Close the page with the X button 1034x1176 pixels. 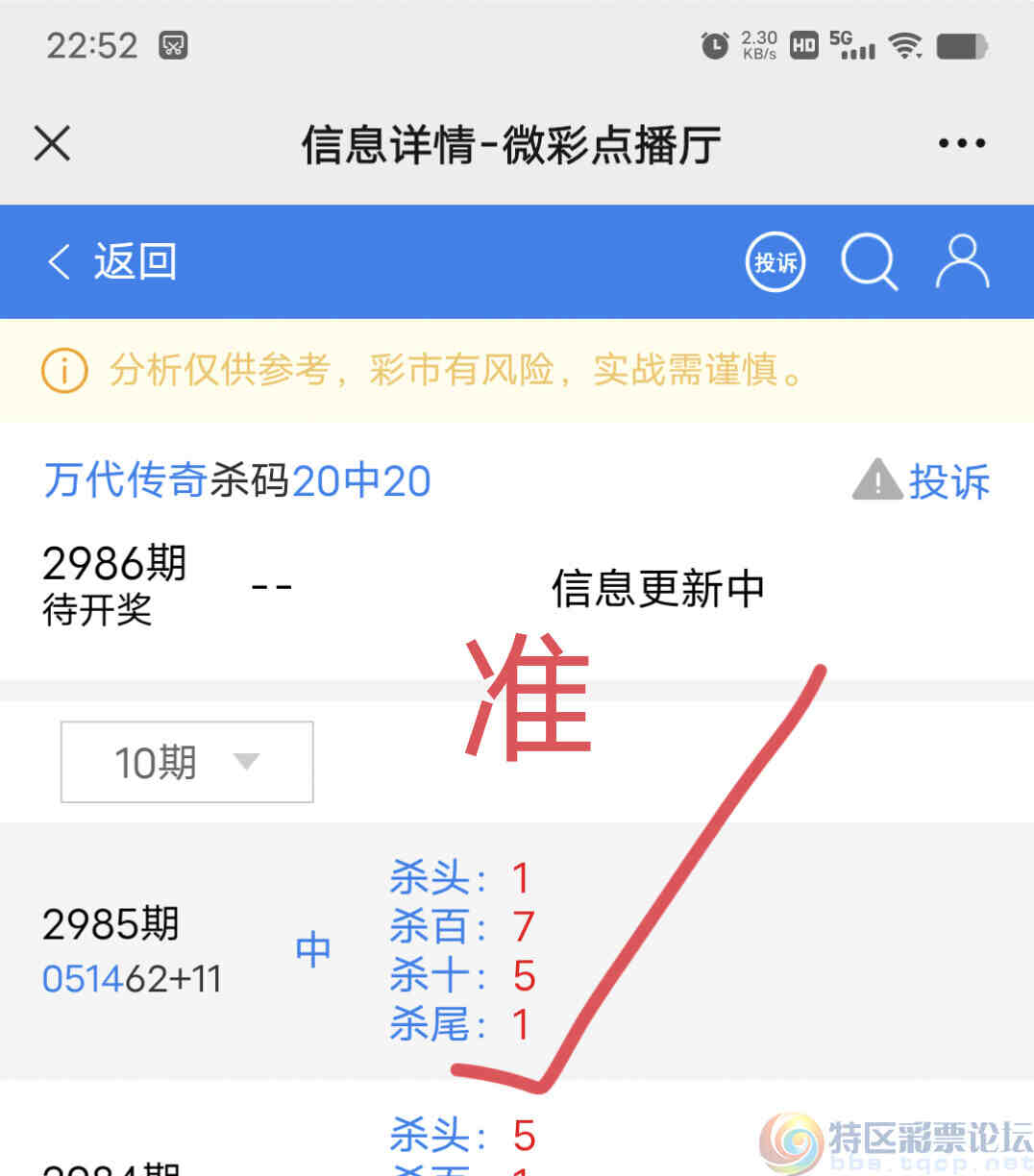(x=52, y=142)
